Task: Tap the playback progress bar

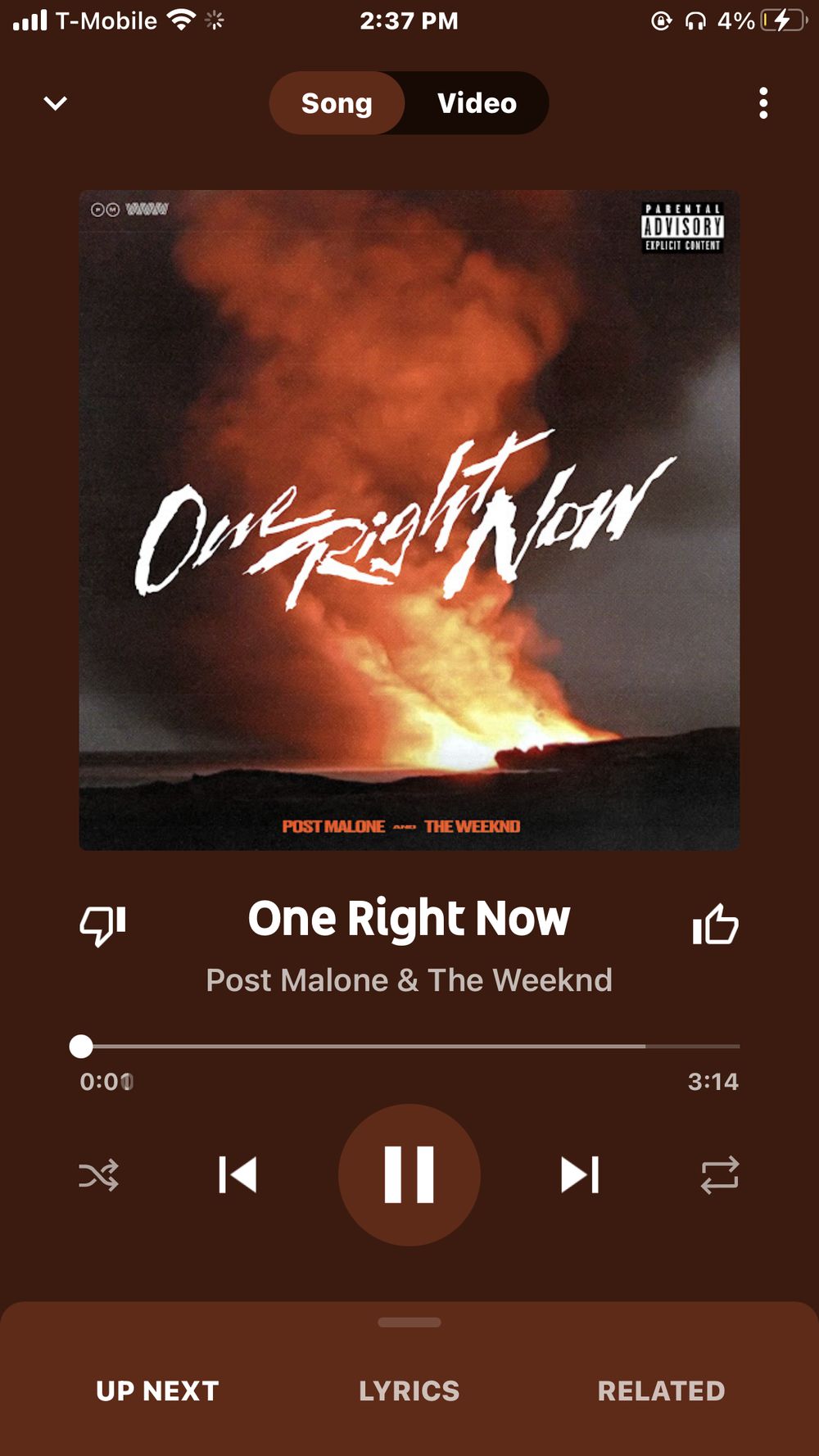Action: pos(409,1046)
